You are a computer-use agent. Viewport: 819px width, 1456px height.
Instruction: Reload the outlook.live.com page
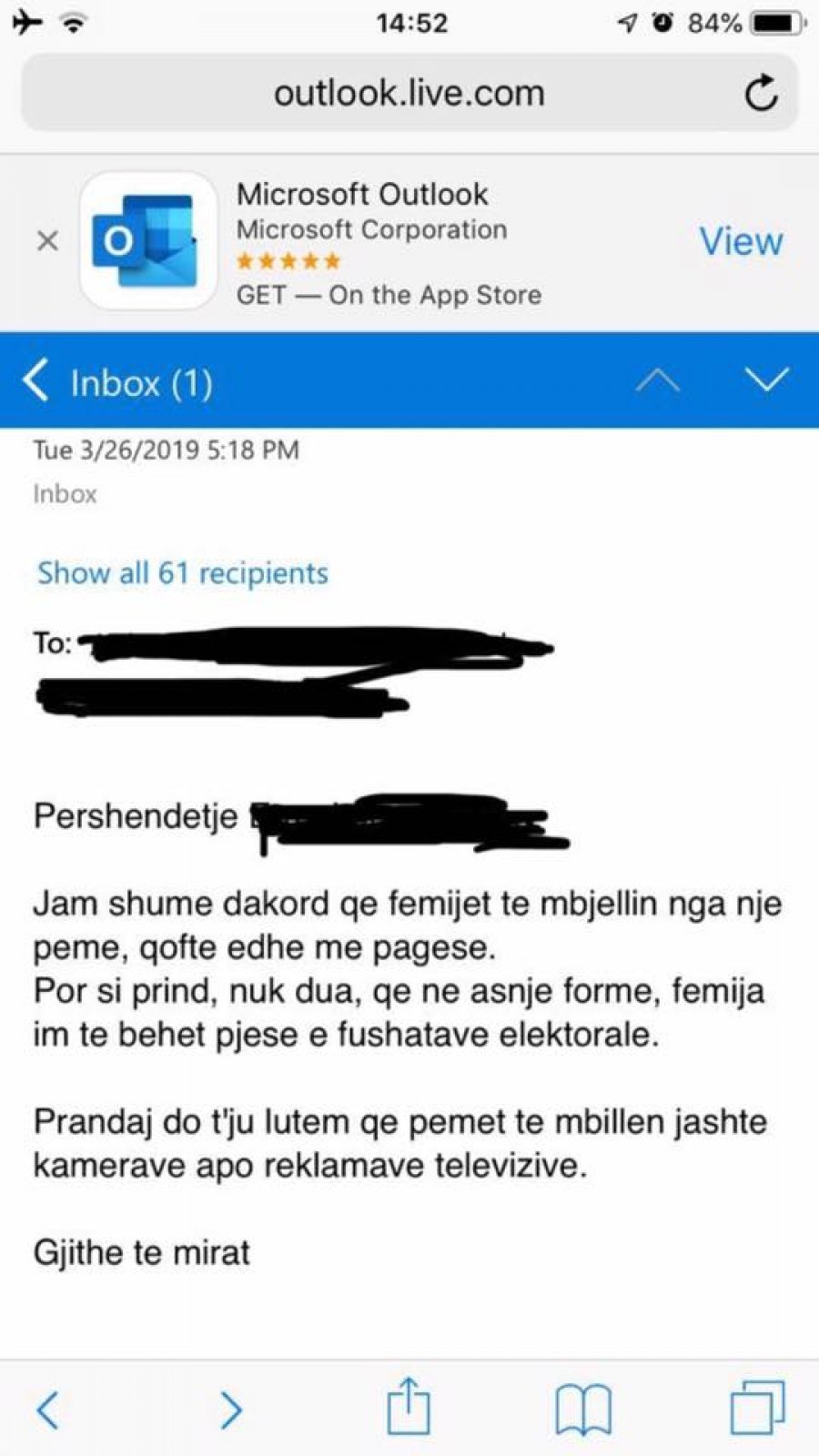click(761, 93)
